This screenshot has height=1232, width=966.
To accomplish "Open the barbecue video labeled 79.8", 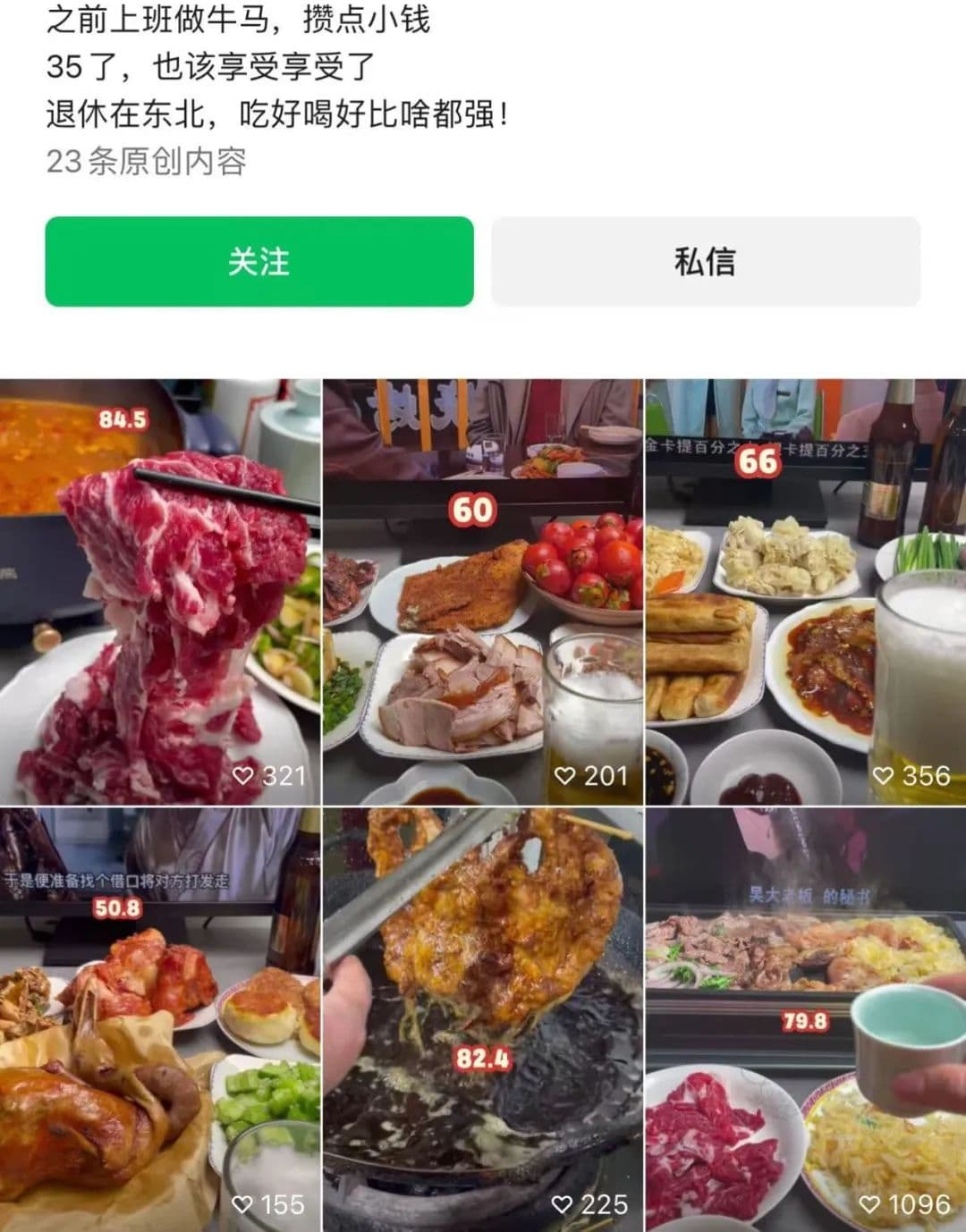I will click(805, 1019).
